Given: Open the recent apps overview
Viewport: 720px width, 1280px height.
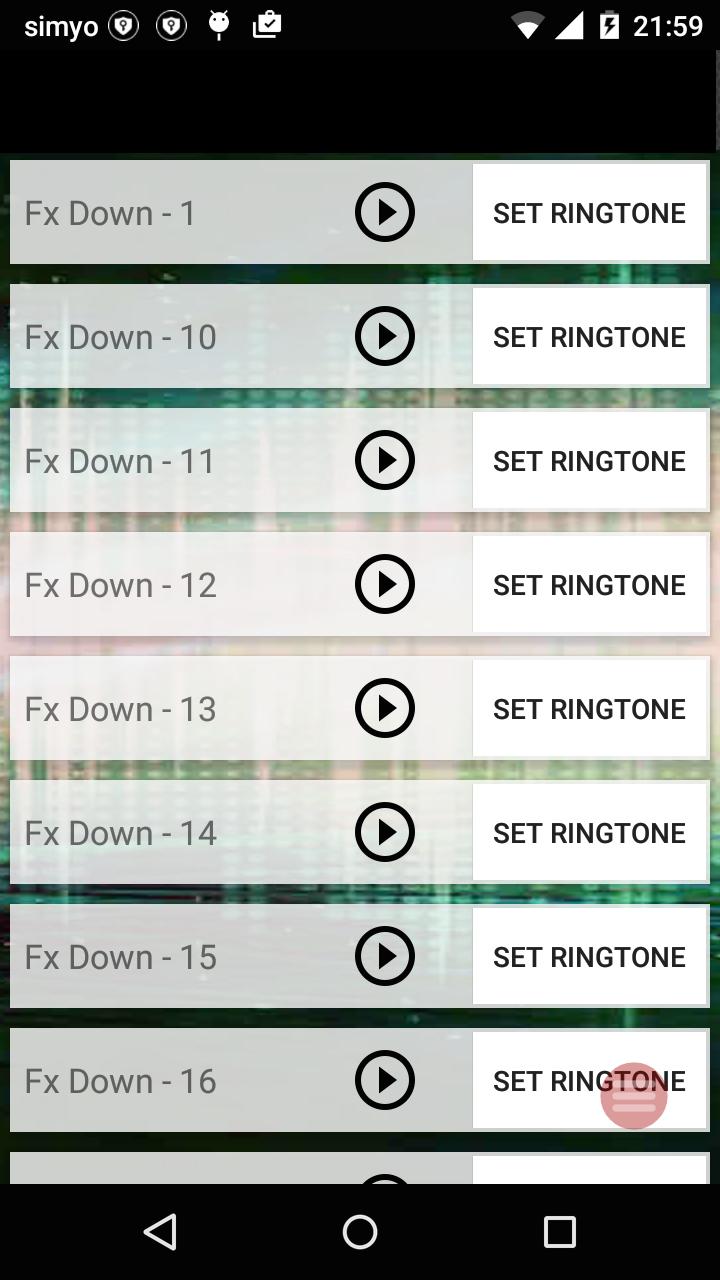Looking at the screenshot, I should point(560,1232).
